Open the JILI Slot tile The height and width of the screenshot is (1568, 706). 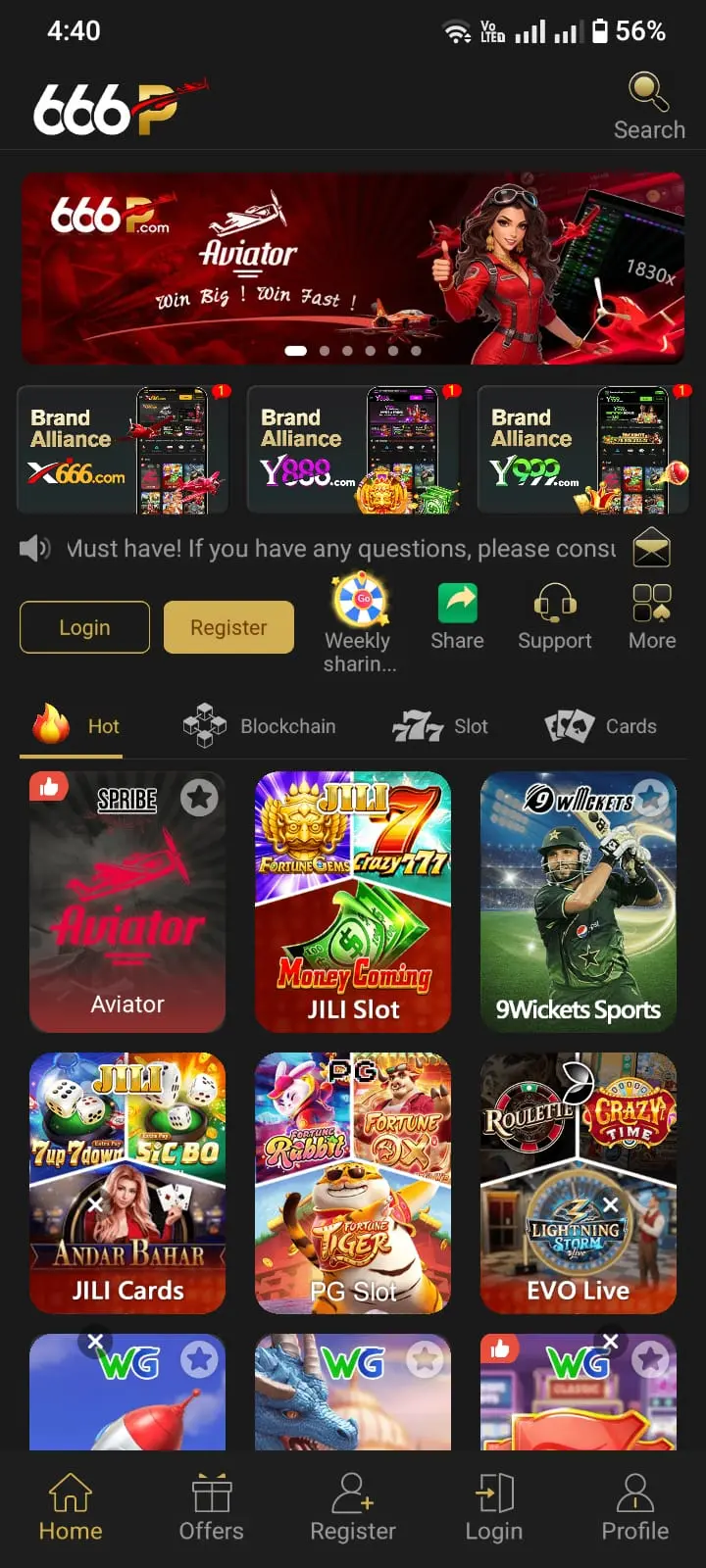353,902
